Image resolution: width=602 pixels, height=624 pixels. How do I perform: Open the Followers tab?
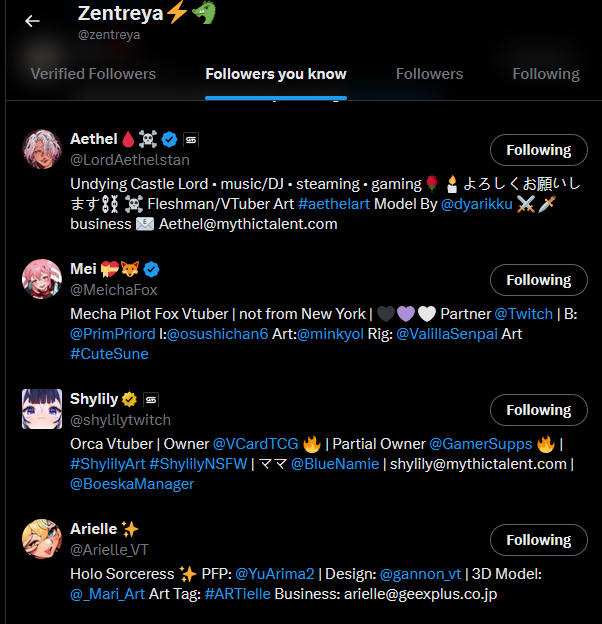pos(429,74)
